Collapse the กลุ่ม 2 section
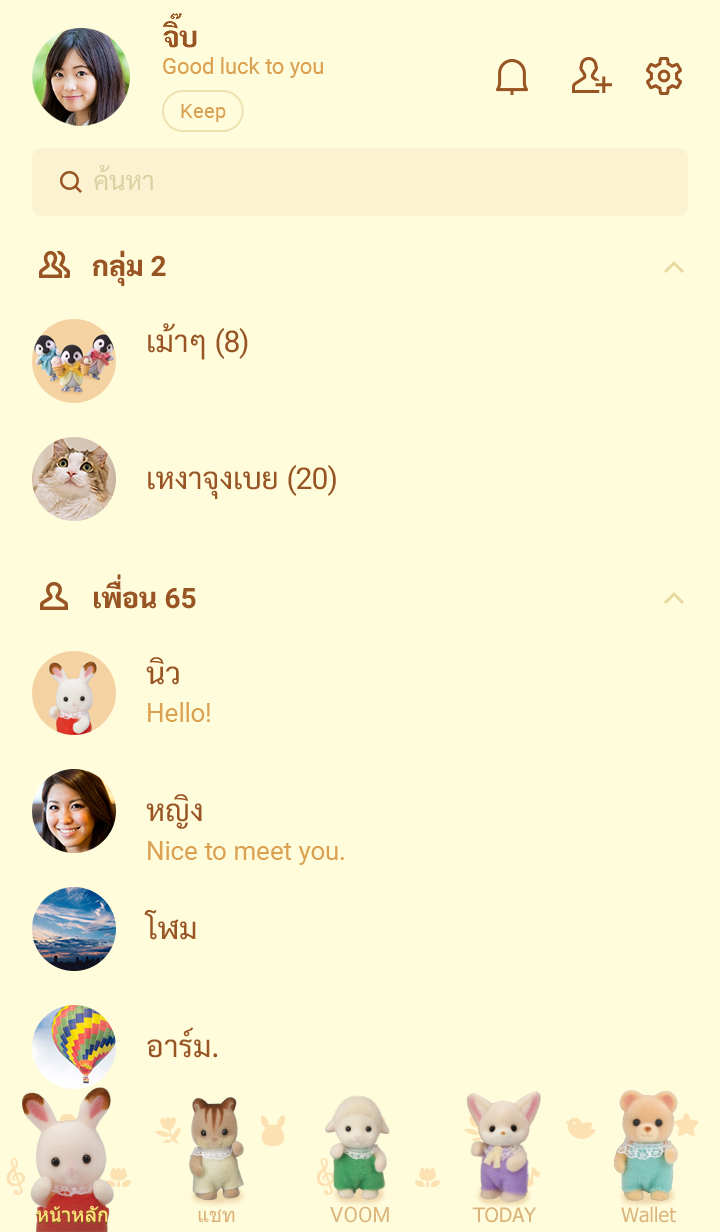 click(x=674, y=267)
